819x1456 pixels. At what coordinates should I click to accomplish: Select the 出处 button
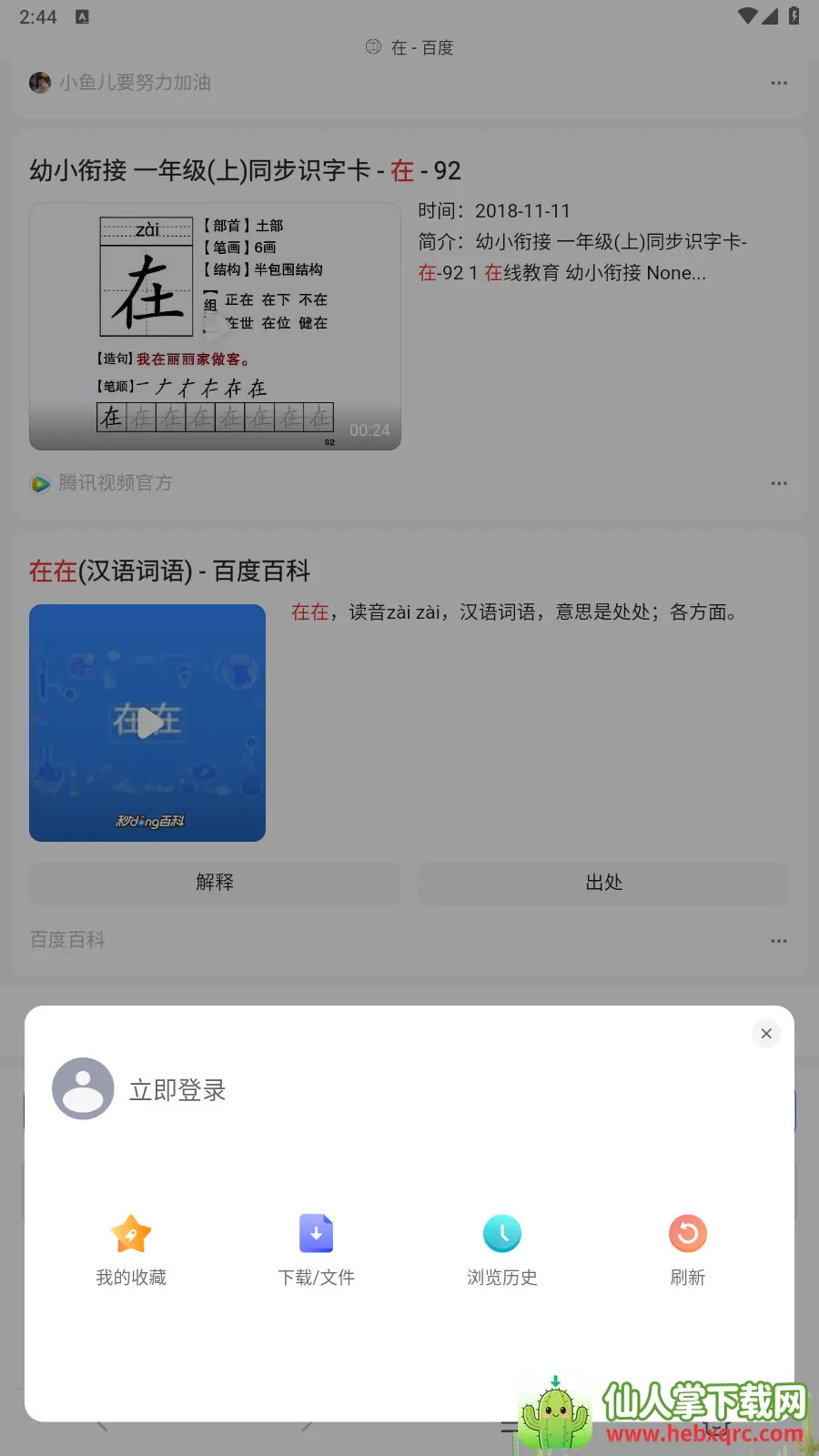pyautogui.click(x=603, y=883)
